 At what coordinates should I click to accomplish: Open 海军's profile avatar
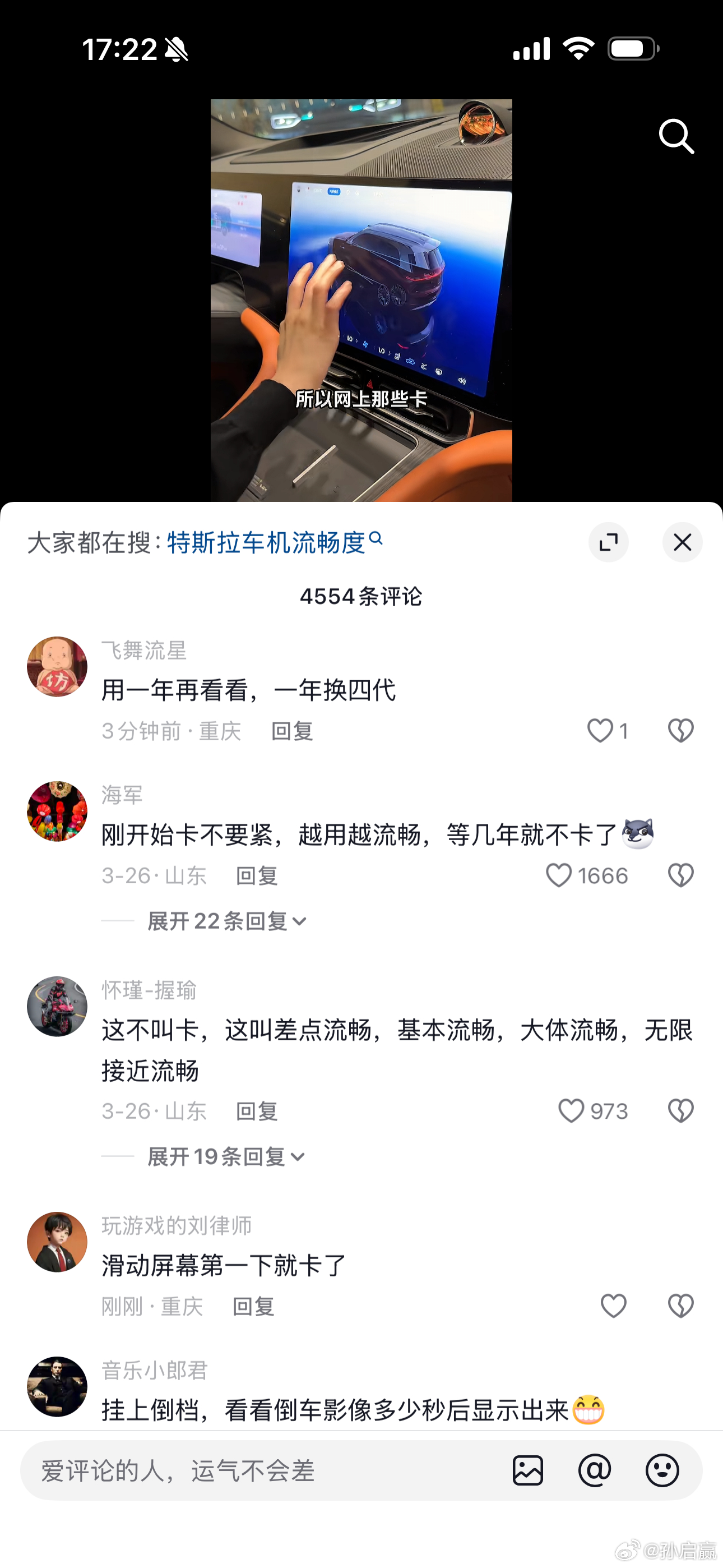pyautogui.click(x=57, y=810)
